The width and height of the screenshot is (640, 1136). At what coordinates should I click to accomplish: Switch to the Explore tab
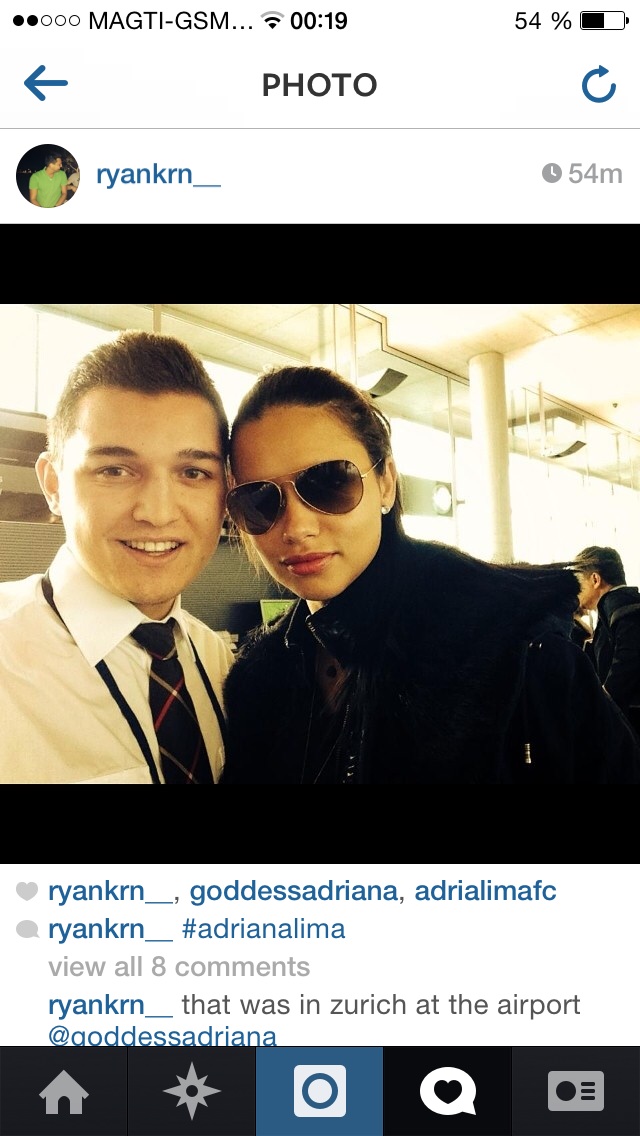tap(191, 1091)
